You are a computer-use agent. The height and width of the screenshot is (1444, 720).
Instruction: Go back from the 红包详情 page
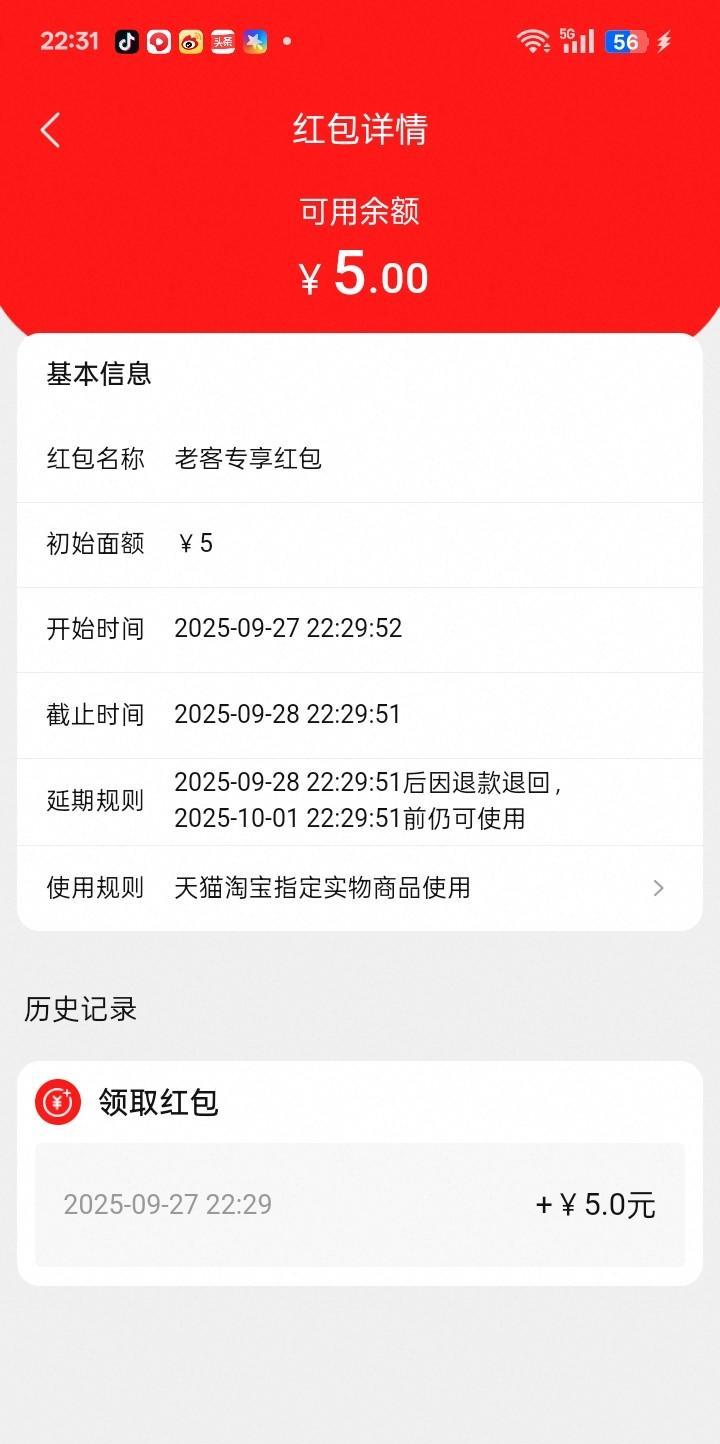(x=51, y=130)
